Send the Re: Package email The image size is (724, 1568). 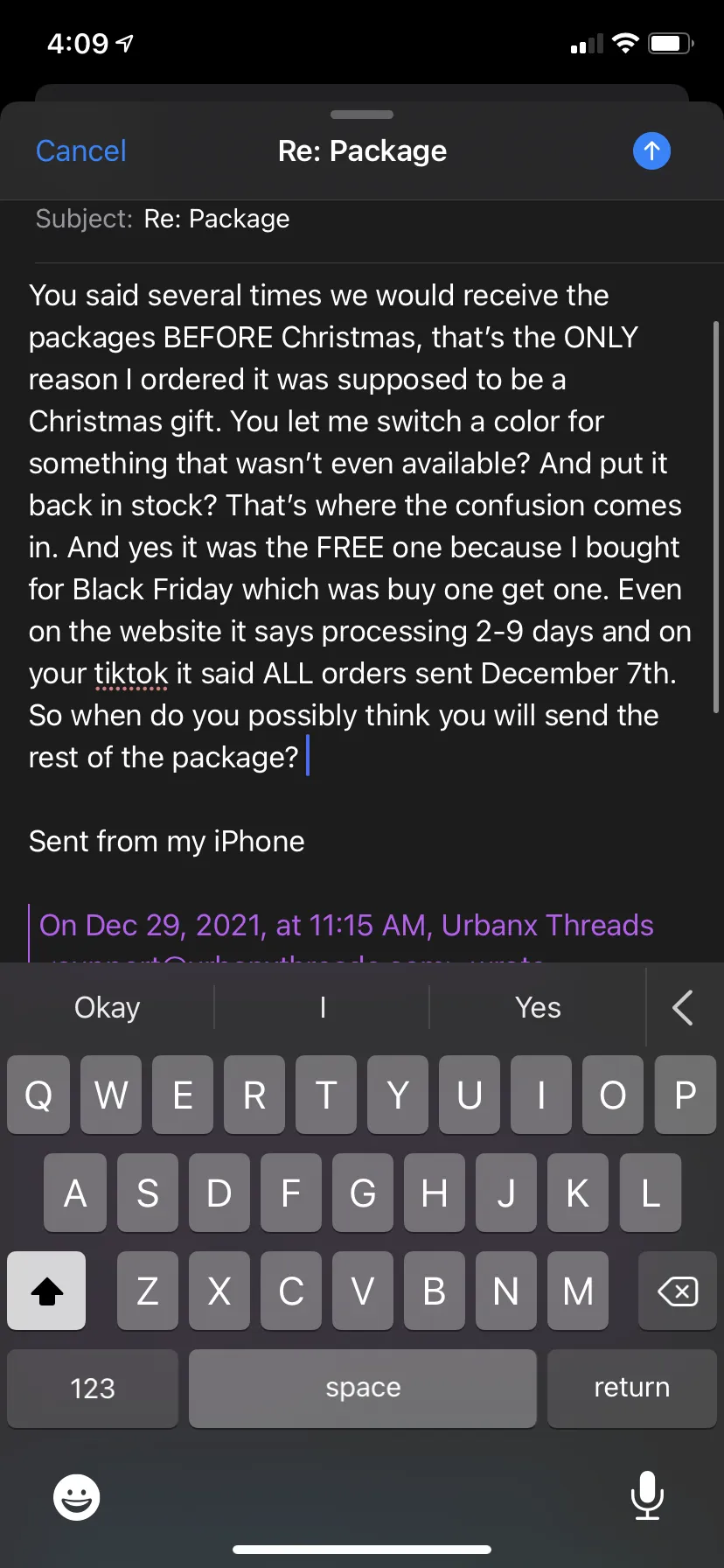[651, 151]
